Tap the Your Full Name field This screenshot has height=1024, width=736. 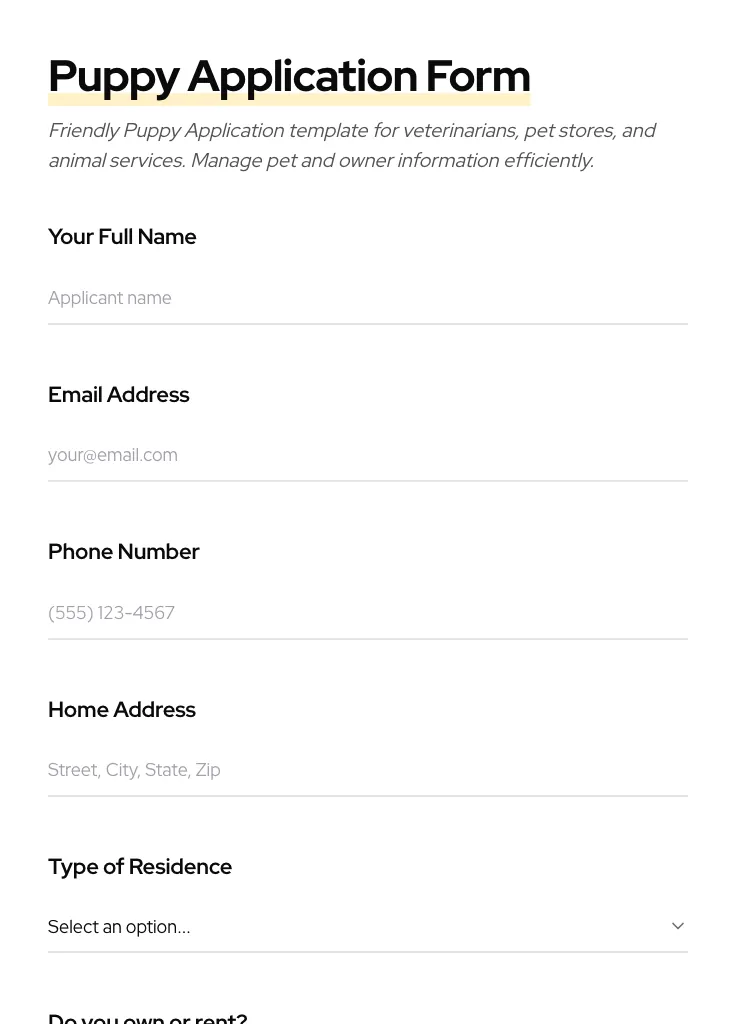click(367, 298)
